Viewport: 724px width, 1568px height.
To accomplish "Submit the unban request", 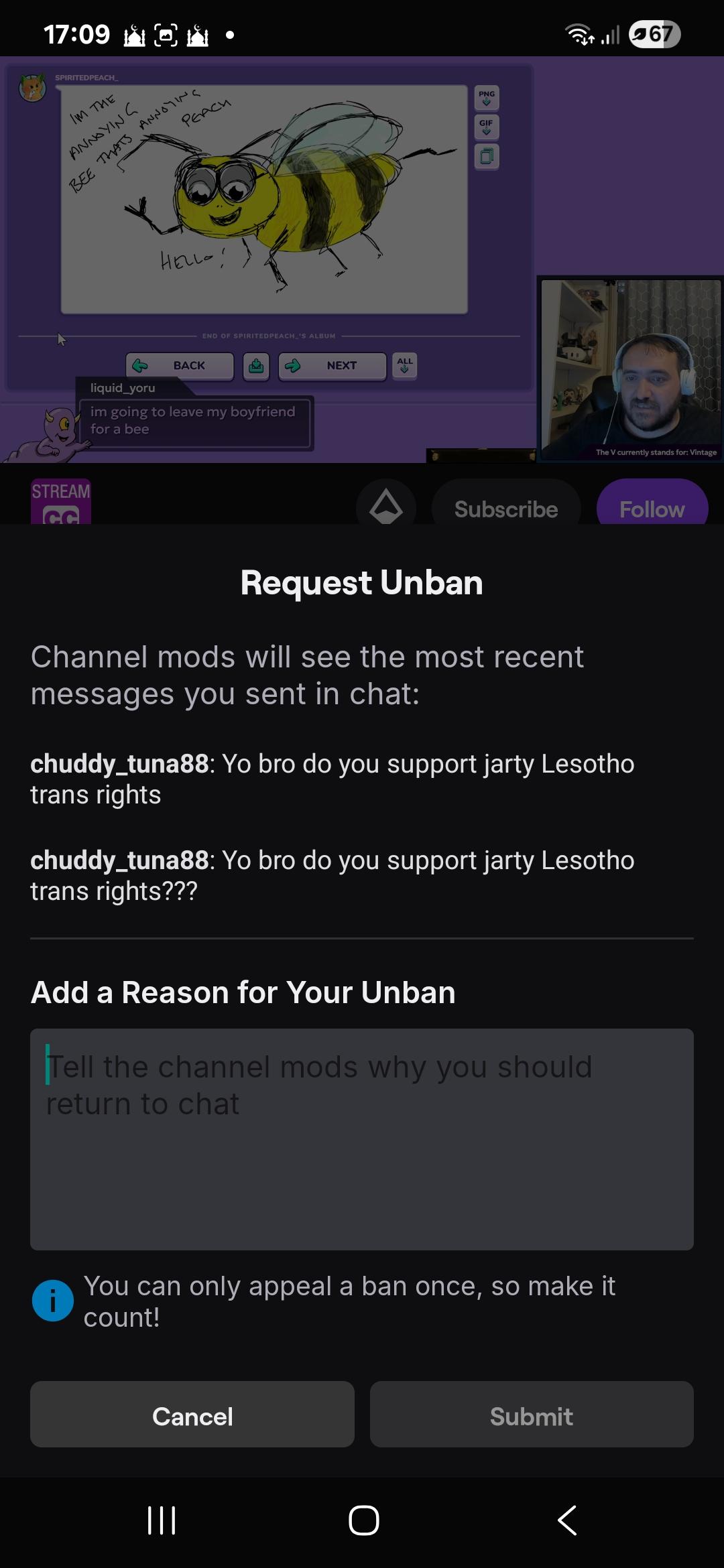I will pos(532,1416).
